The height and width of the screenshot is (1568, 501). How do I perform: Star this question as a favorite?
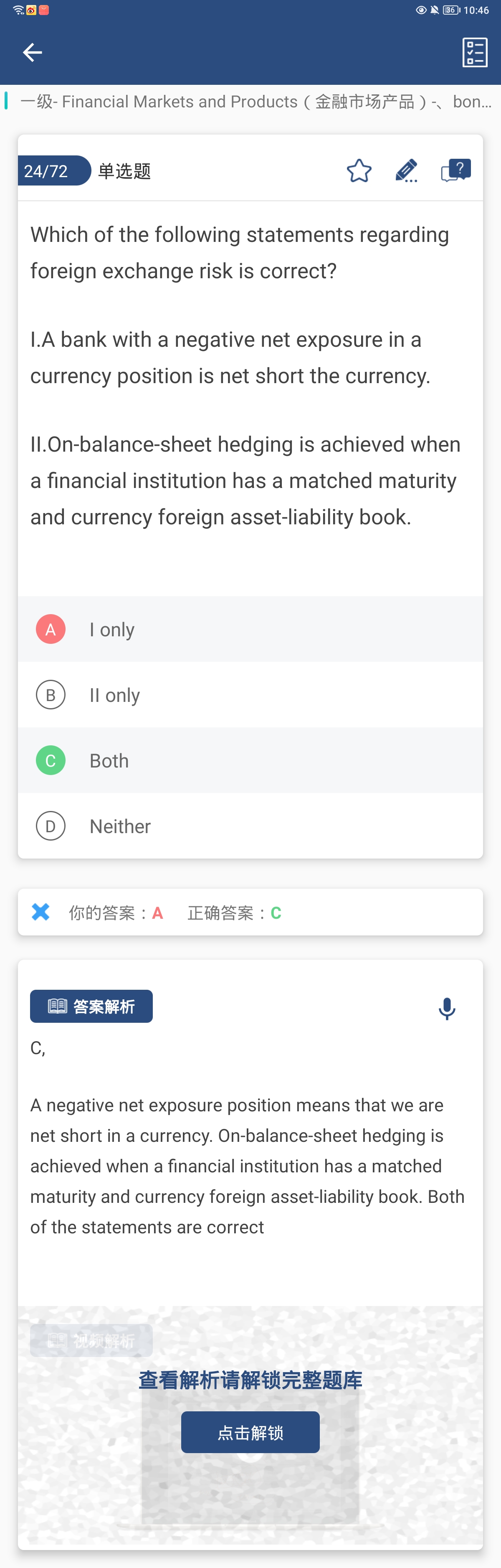coord(359,171)
